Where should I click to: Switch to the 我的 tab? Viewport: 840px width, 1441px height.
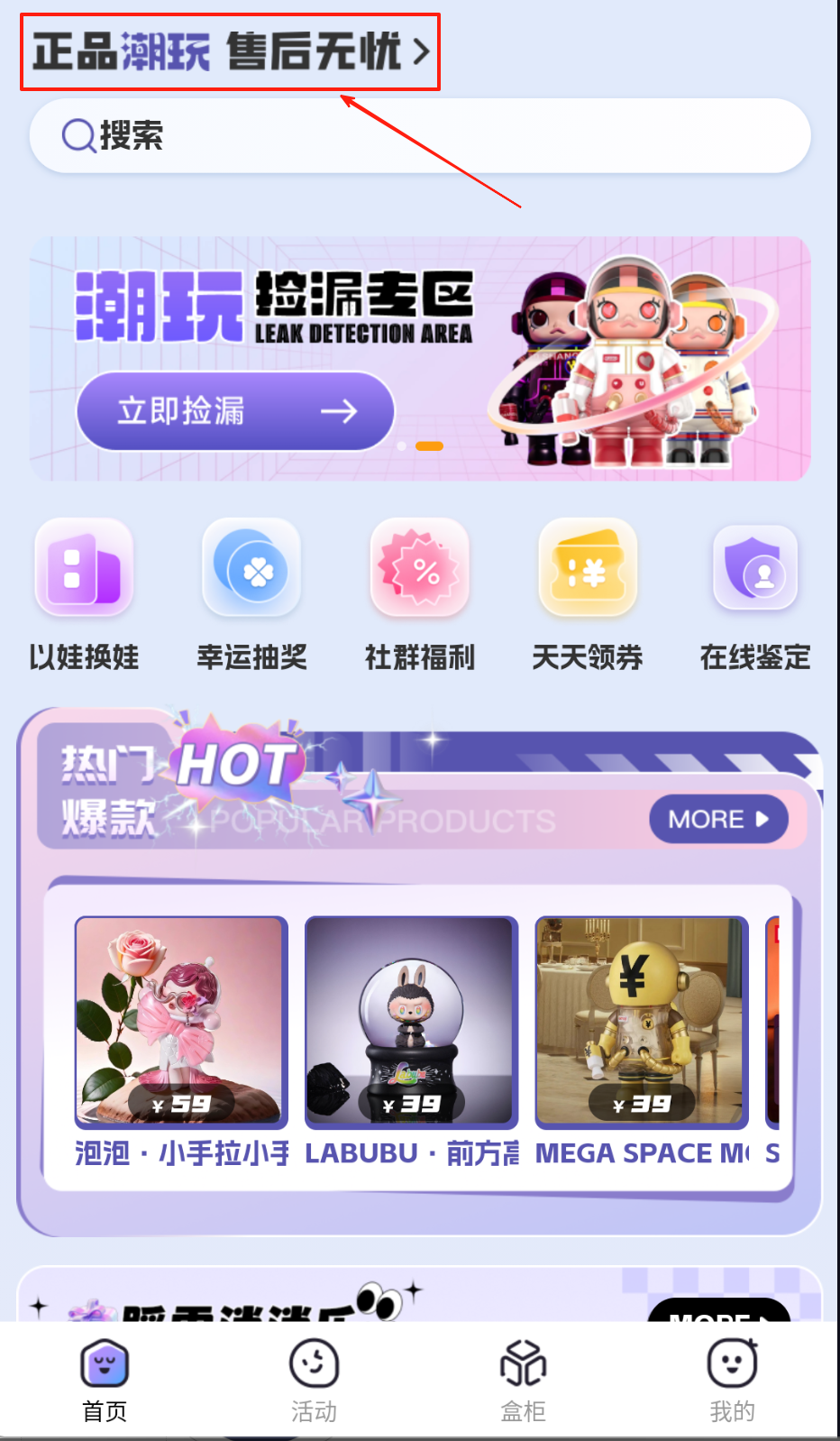(732, 1380)
